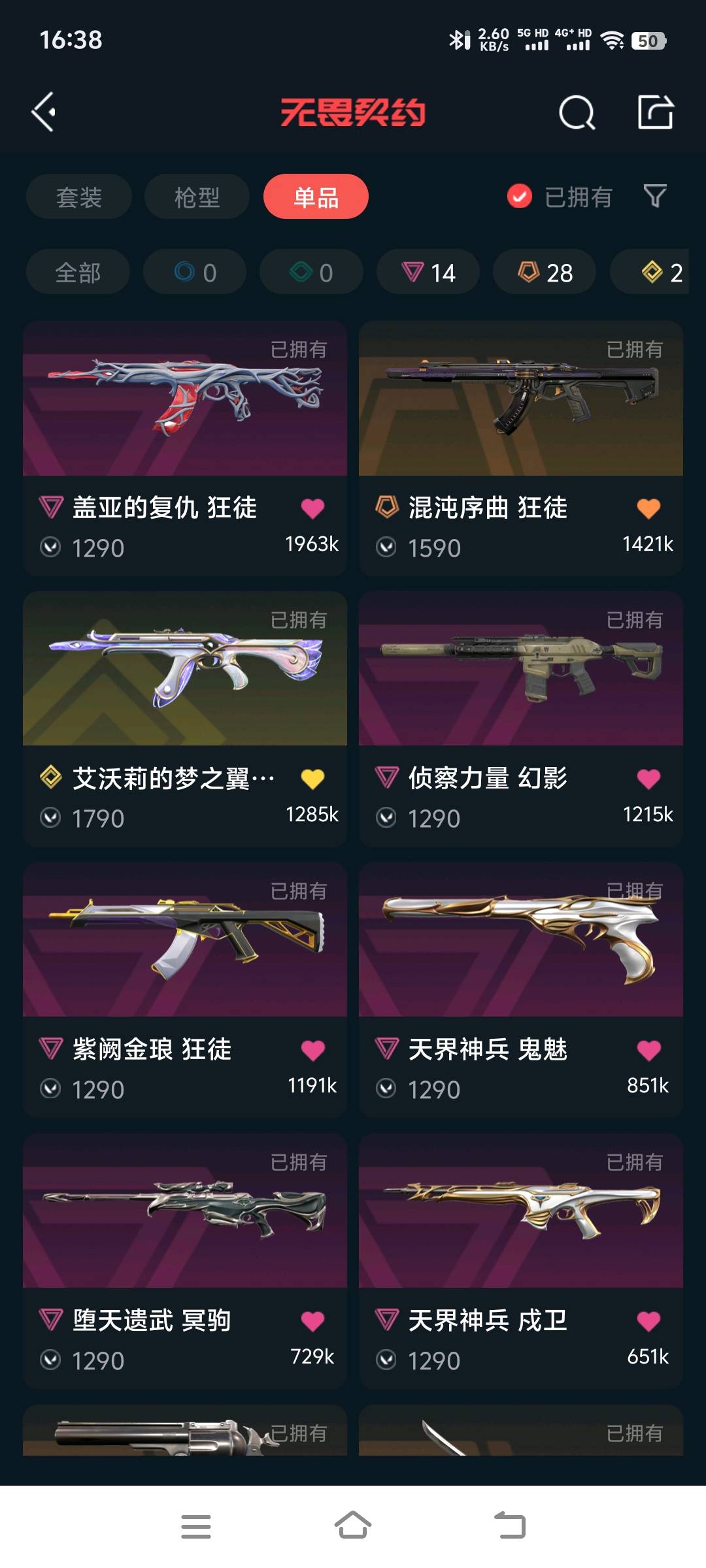Image resolution: width=706 pixels, height=1568 pixels.
Task: Select the 全部 rarity chip
Action: tap(78, 272)
